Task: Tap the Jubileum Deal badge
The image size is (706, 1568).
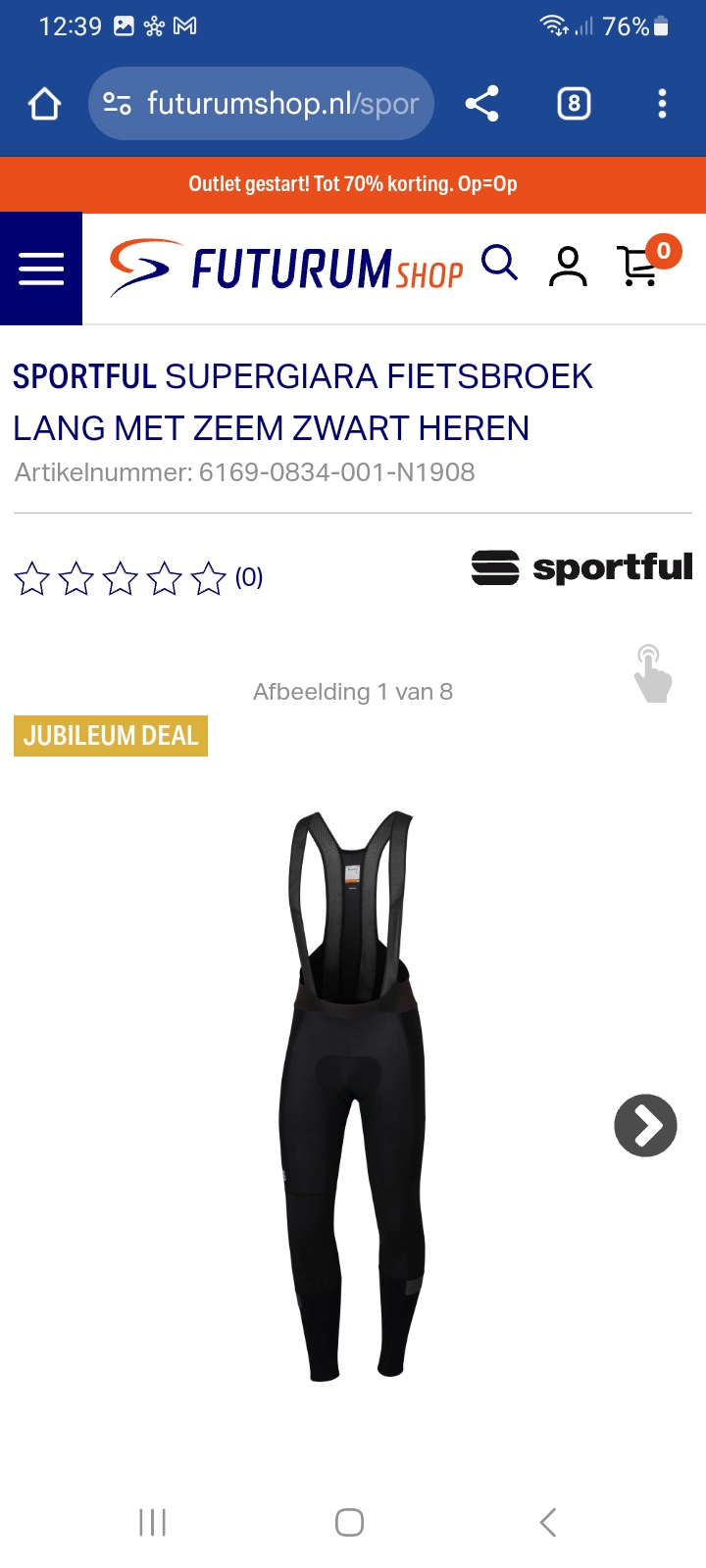Action: pos(110,735)
